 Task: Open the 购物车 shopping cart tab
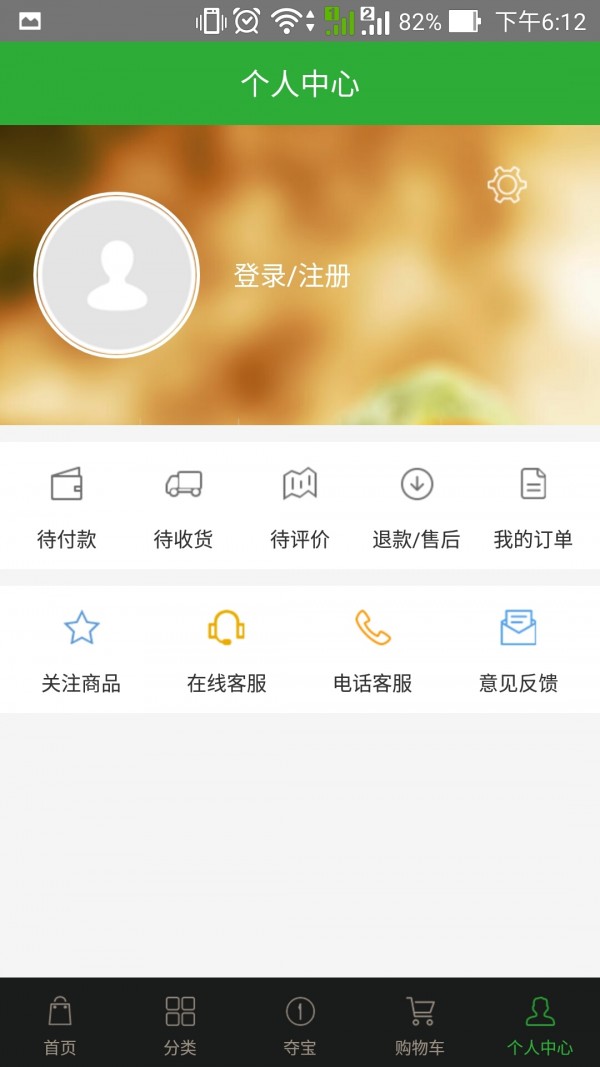pyautogui.click(x=420, y=1024)
